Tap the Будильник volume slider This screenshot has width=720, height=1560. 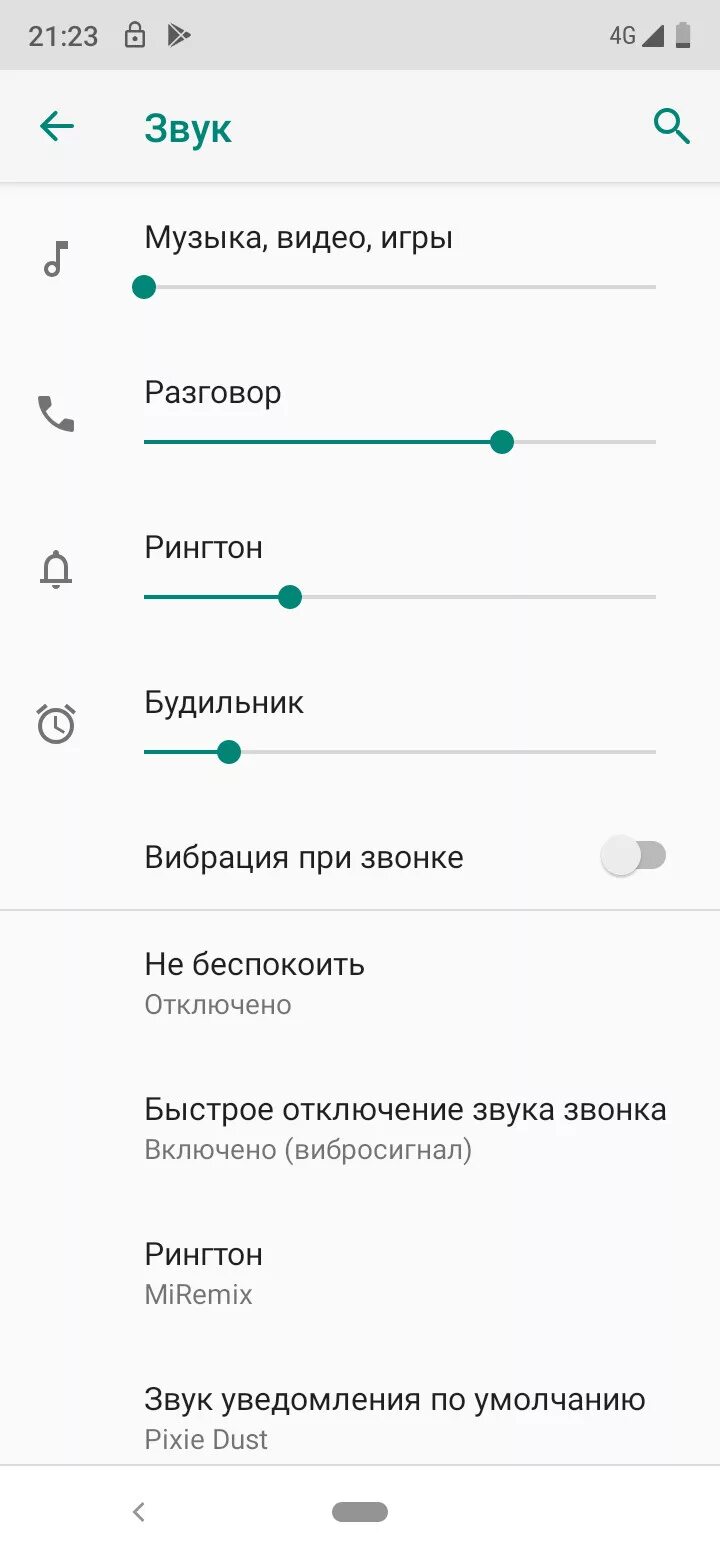(400, 752)
